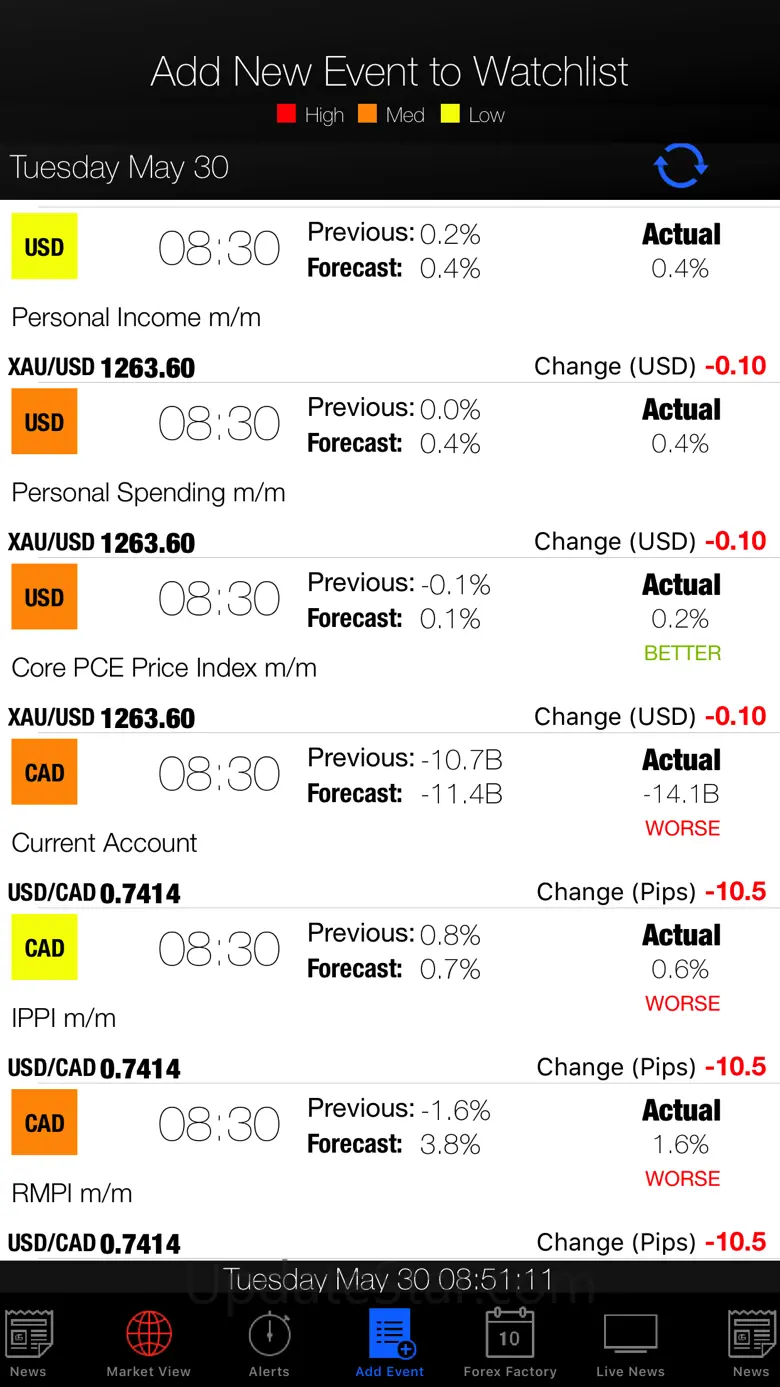This screenshot has width=780, height=1387.
Task: Select the Personal Spending m/m event
Action: pyautogui.click(x=390, y=470)
